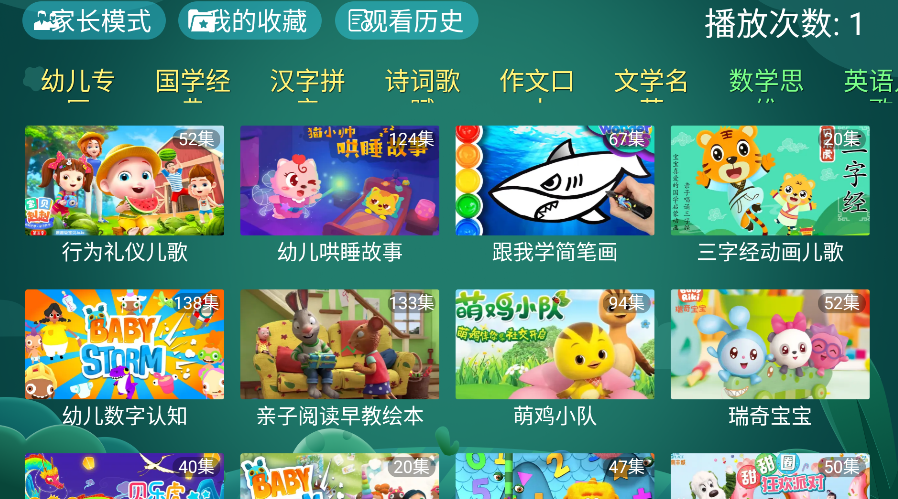
Task: Open 三字经动画儿歌 series
Action: click(770, 181)
